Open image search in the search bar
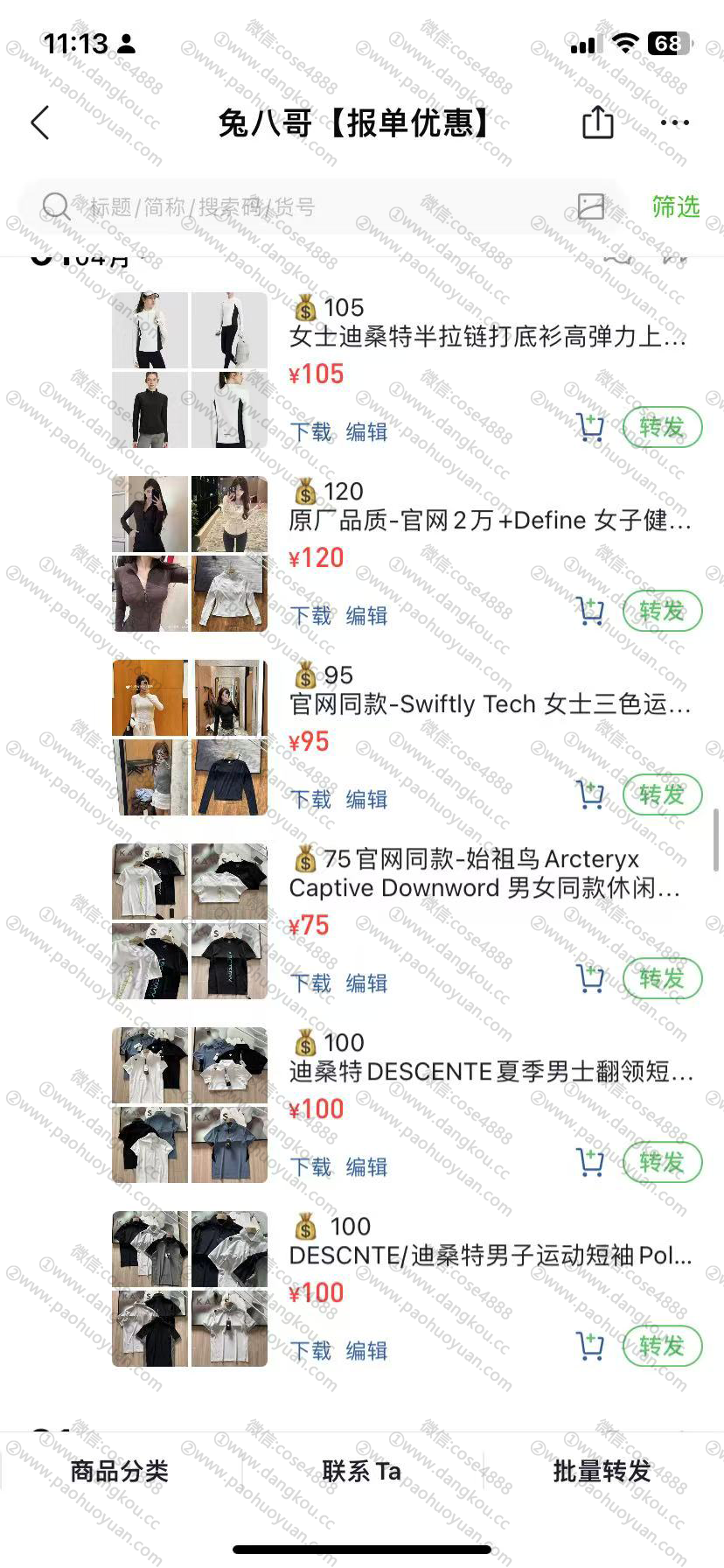This screenshot has width=724, height=1568. point(591,206)
